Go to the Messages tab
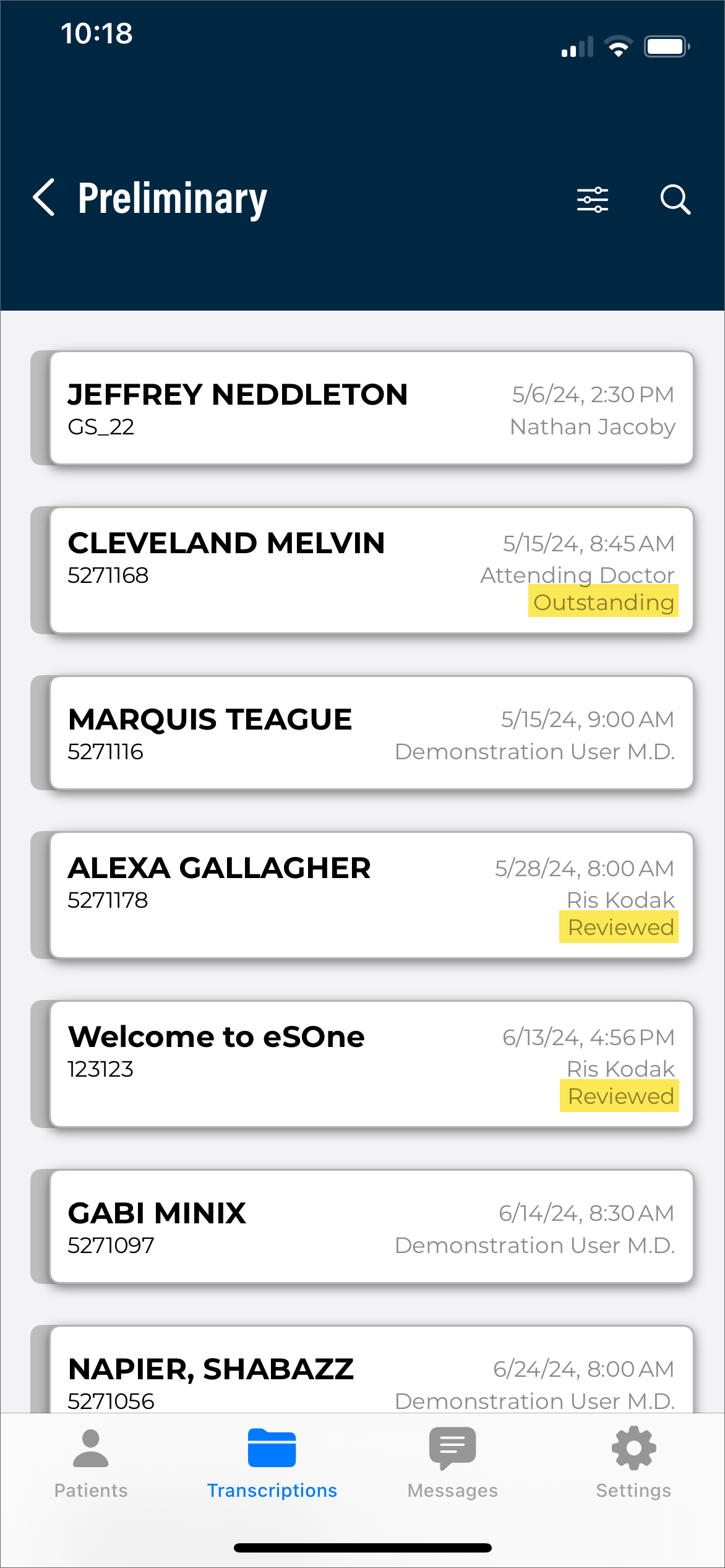The height and width of the screenshot is (1568, 725). pyautogui.click(x=452, y=1463)
